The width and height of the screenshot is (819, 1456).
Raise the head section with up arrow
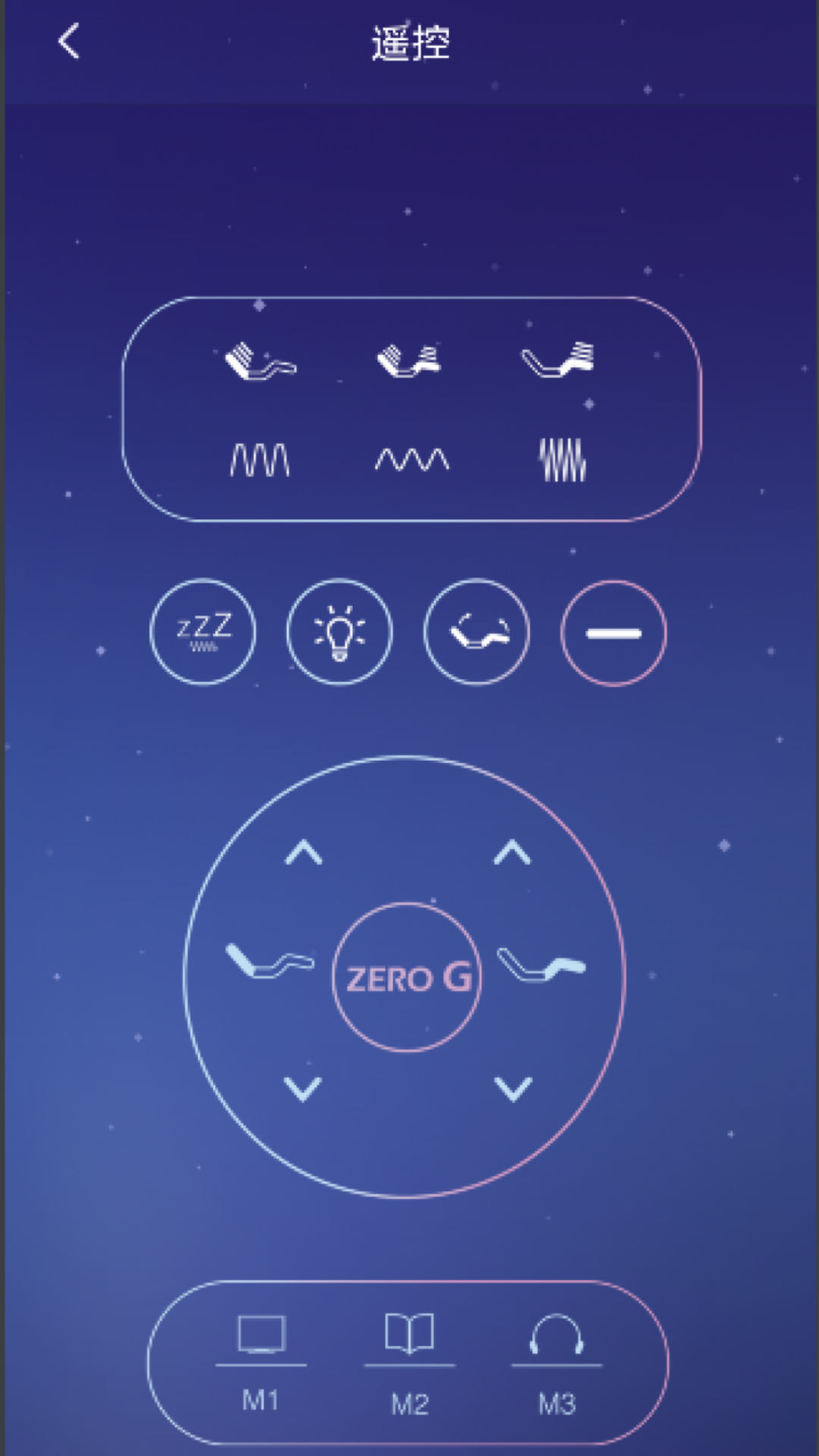click(303, 853)
